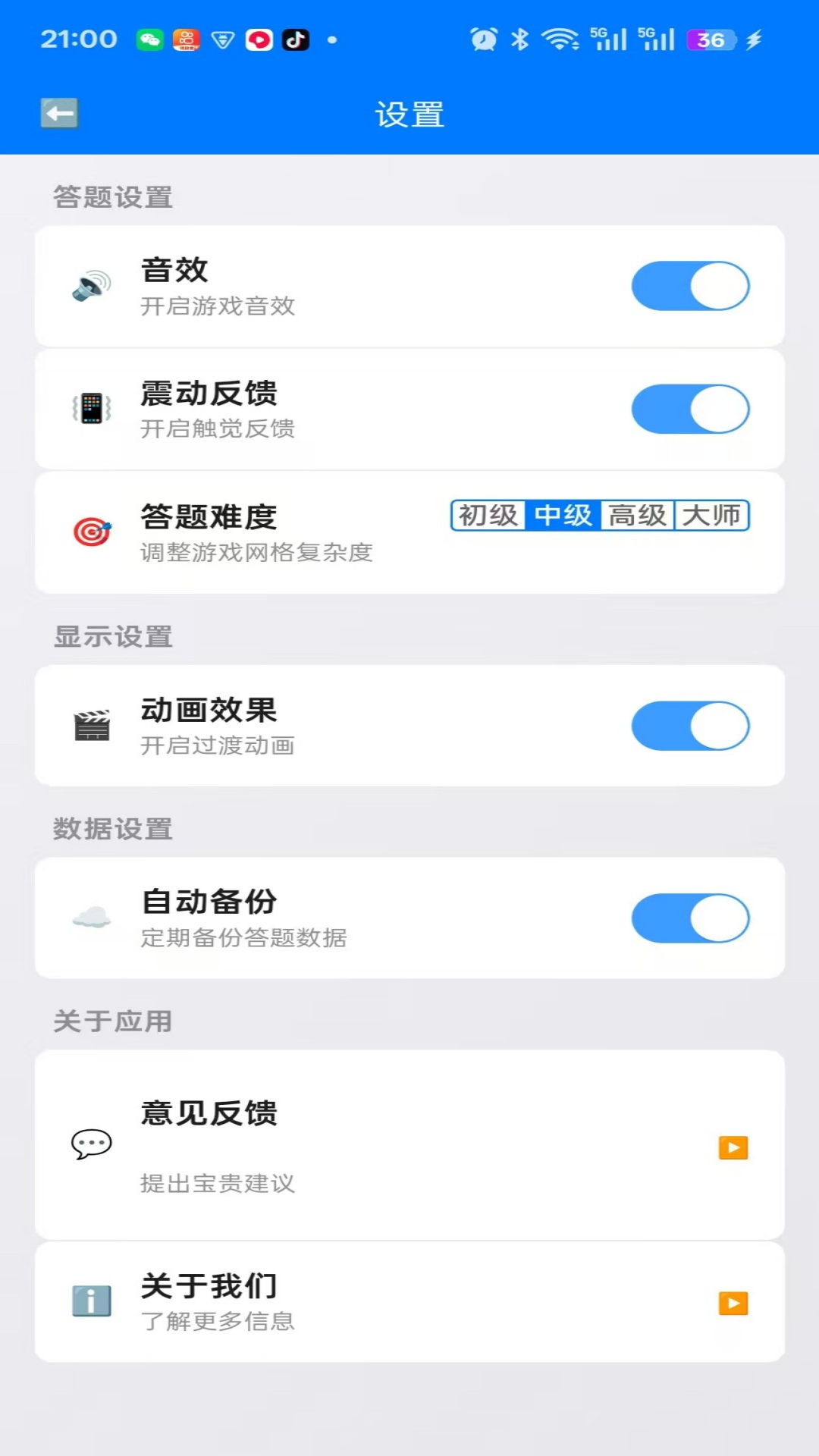Click the Wi-Fi icon in the status bar
Image resolution: width=819 pixels, height=1456 pixels.
562,39
